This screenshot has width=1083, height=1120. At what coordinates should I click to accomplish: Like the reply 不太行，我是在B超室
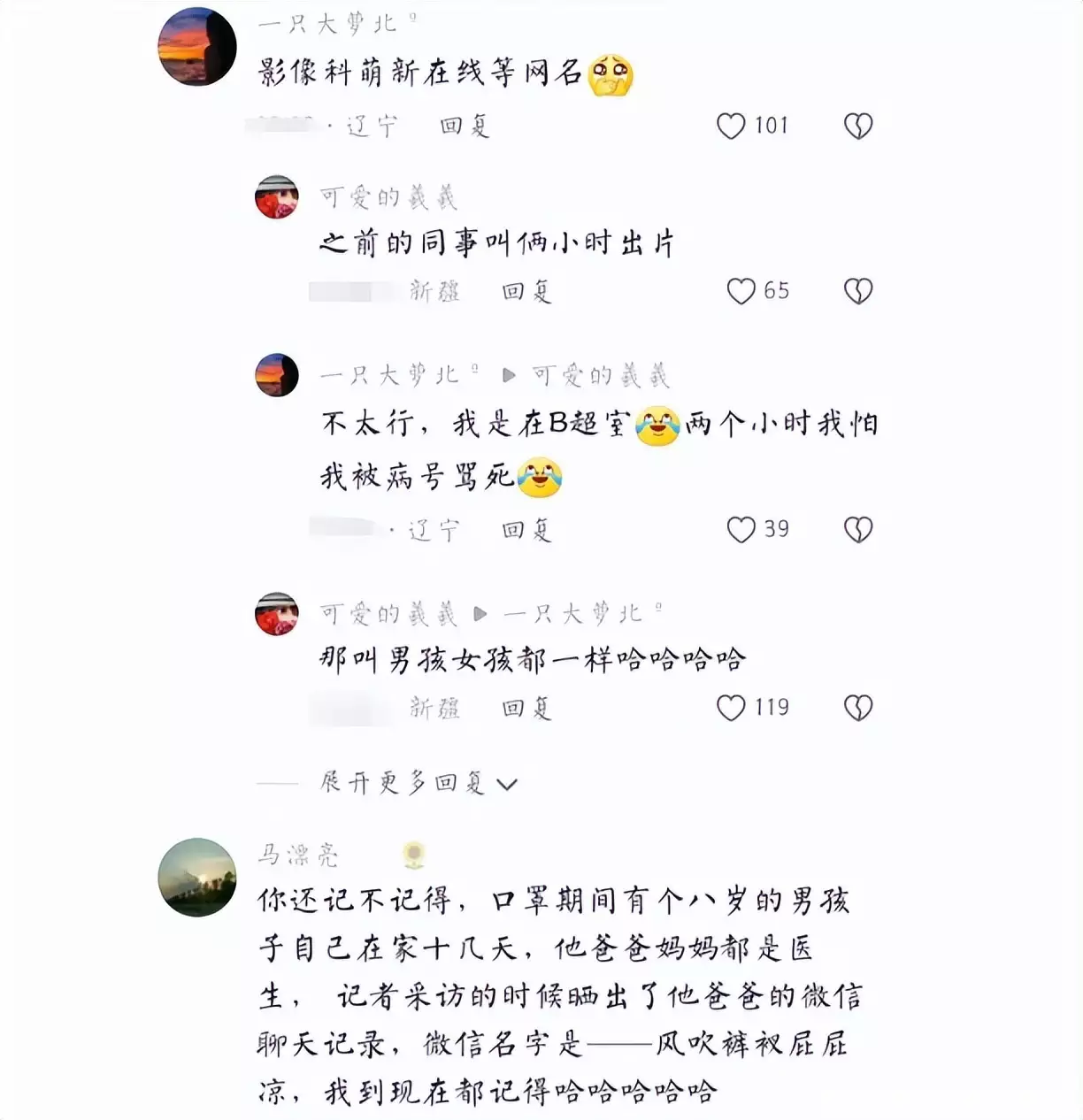741,530
